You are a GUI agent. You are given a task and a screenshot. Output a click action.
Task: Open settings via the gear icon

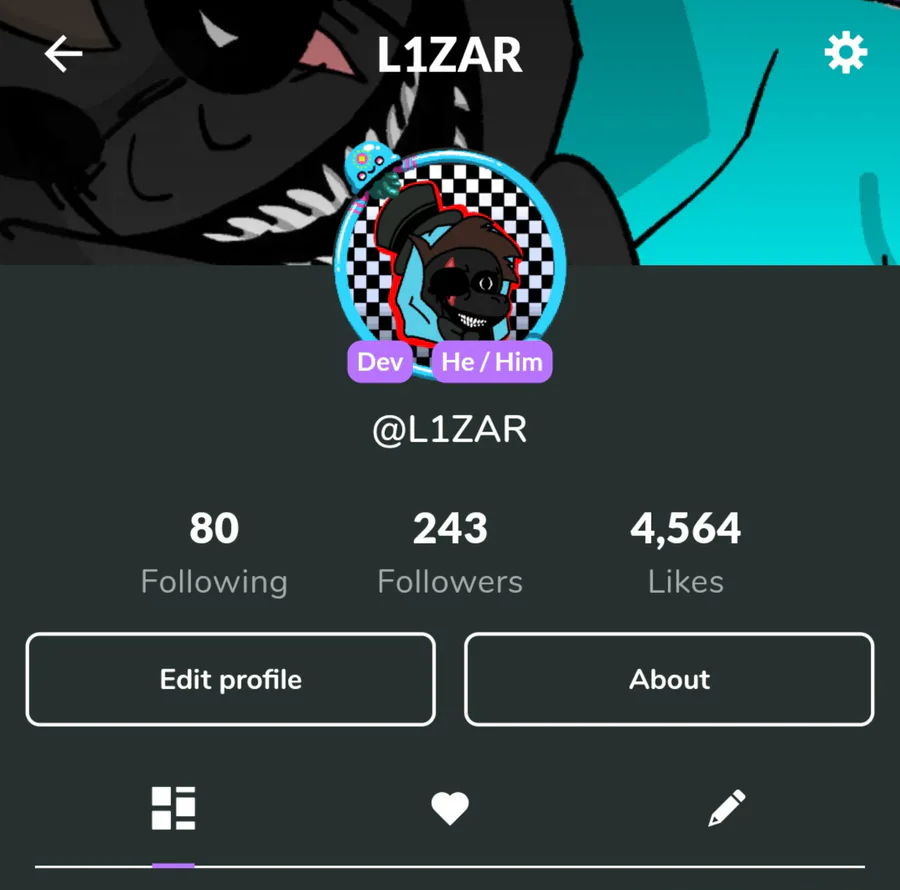(x=845, y=53)
